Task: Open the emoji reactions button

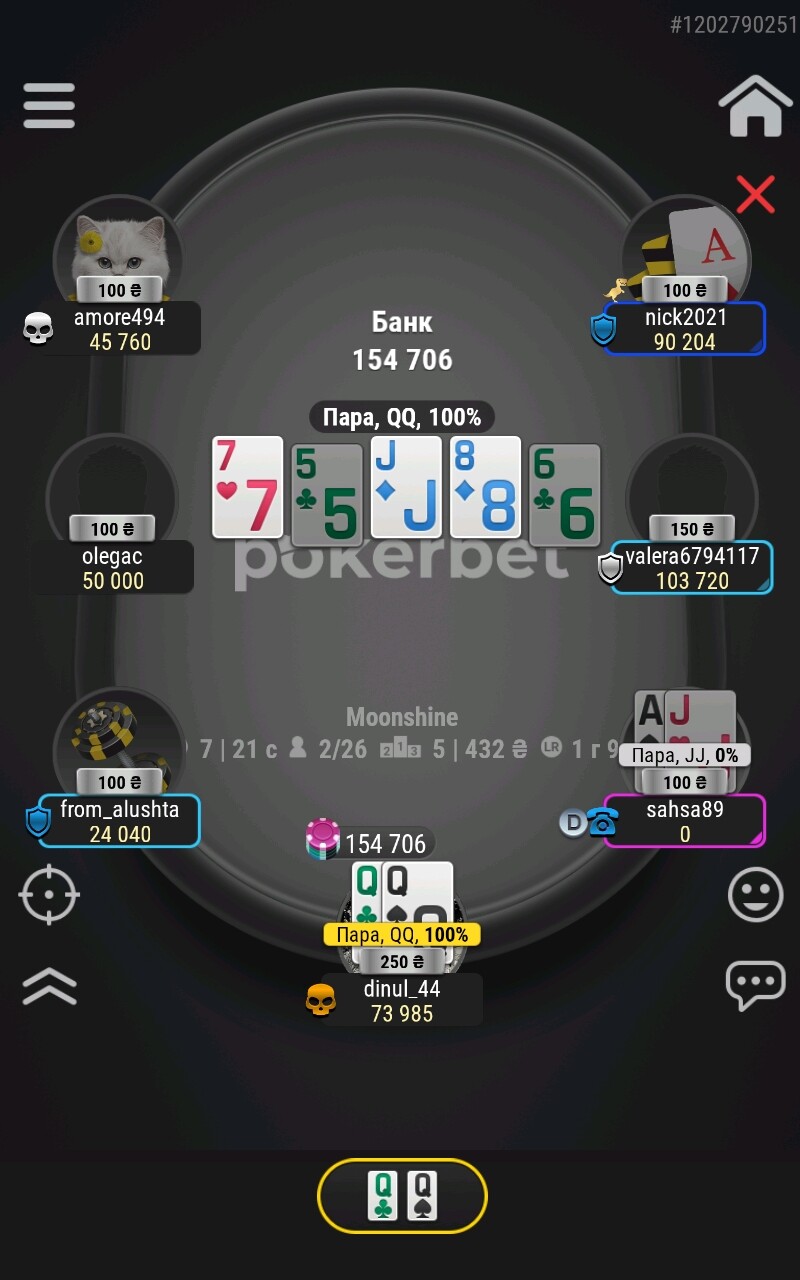Action: [x=755, y=894]
